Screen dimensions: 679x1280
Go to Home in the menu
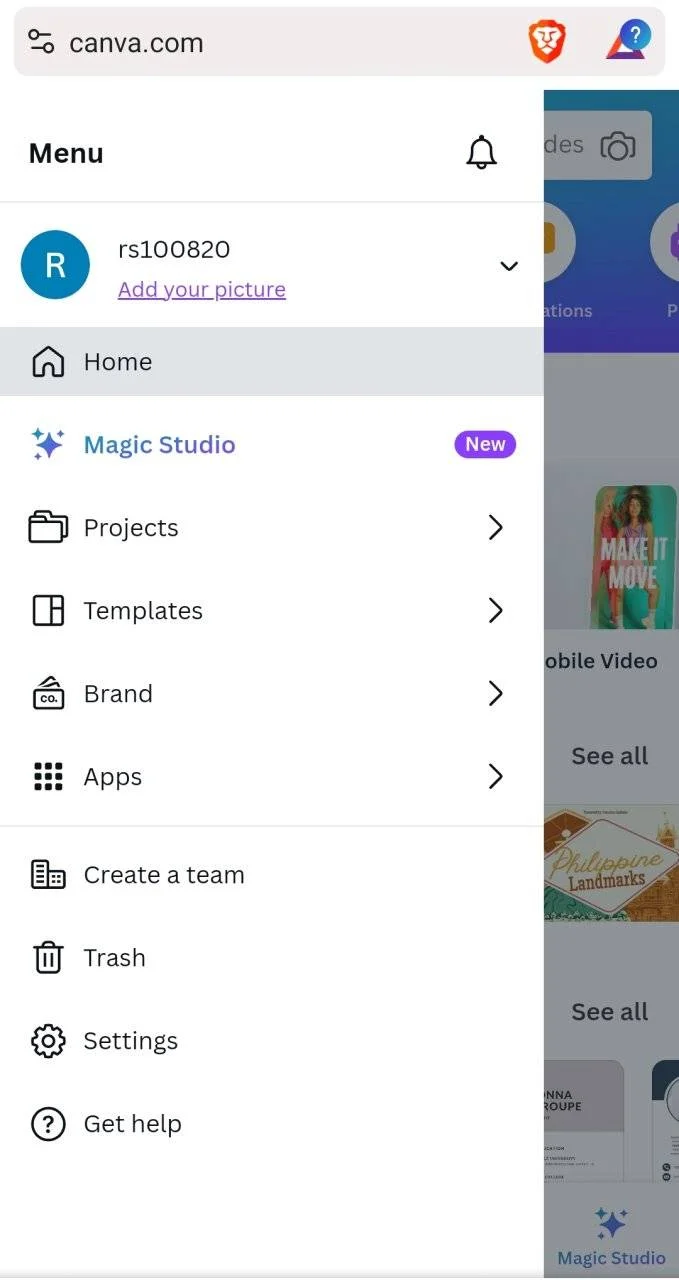tap(272, 361)
